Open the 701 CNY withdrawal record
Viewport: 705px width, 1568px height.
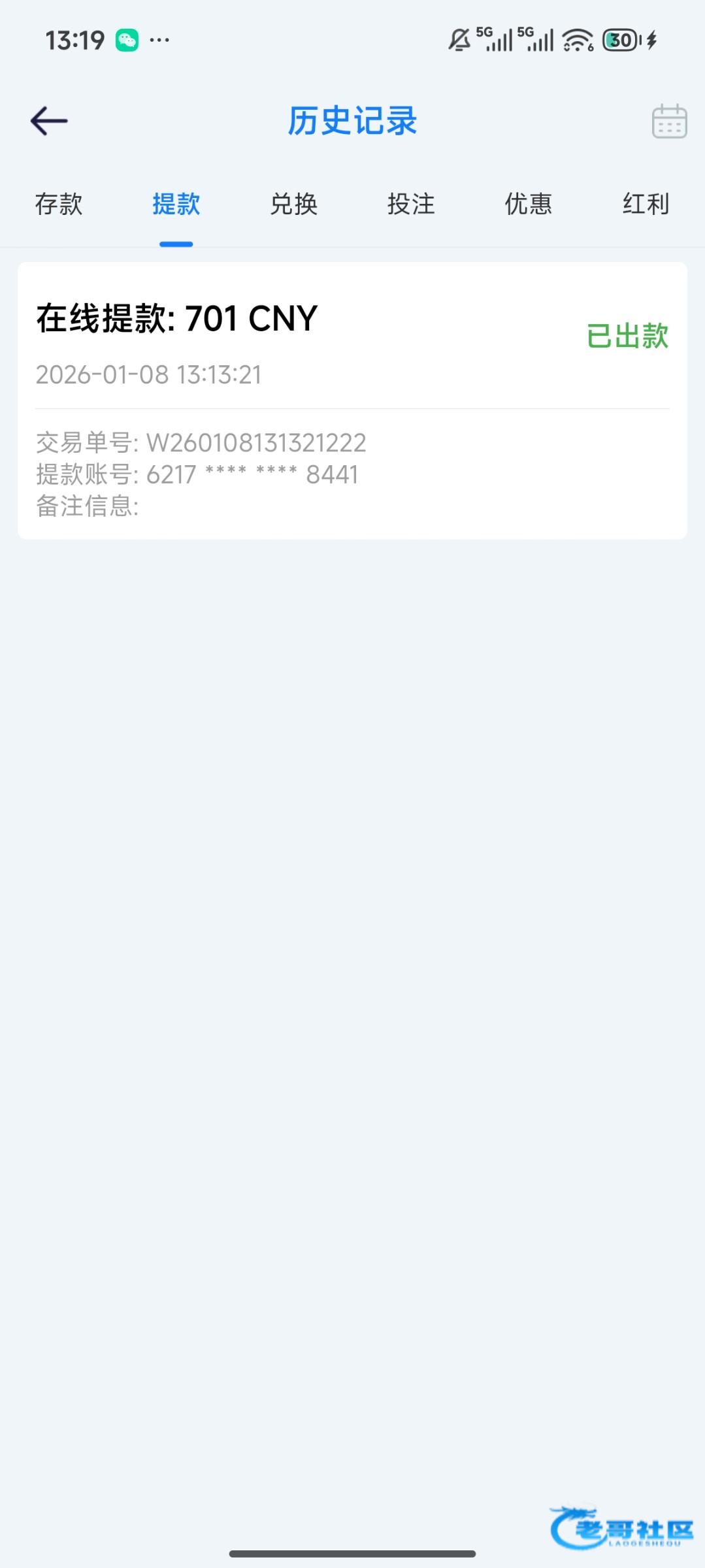click(352, 400)
